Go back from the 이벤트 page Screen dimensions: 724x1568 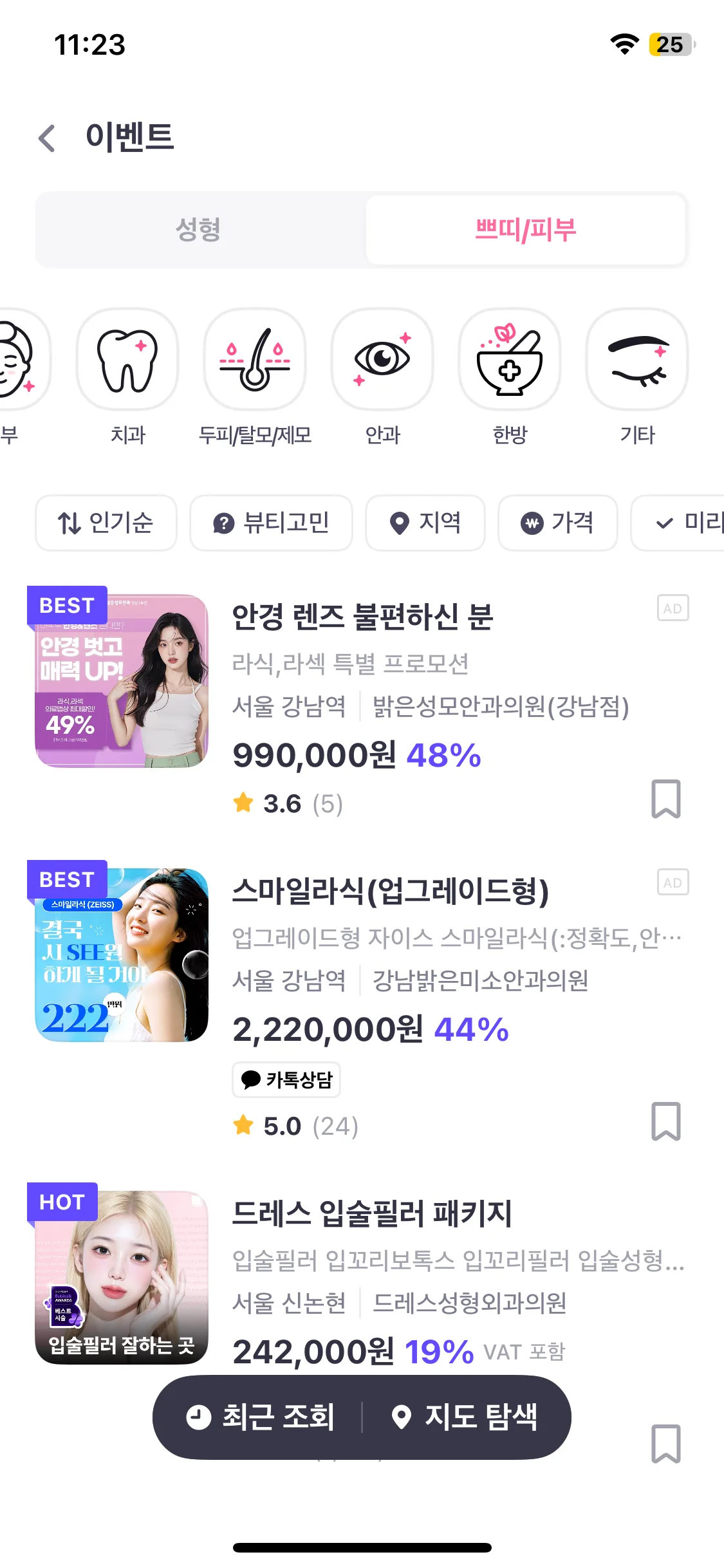coord(47,138)
